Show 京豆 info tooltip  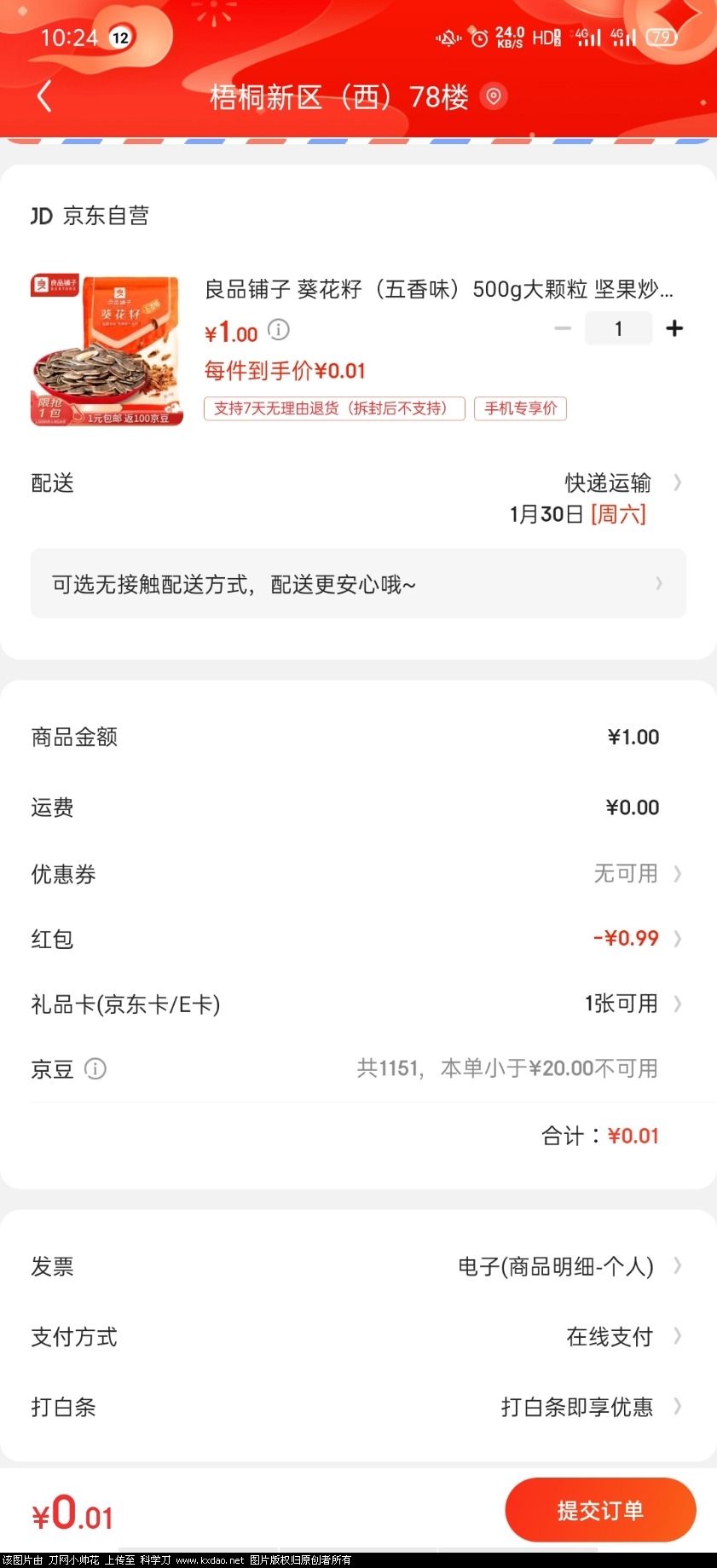coord(95,1069)
